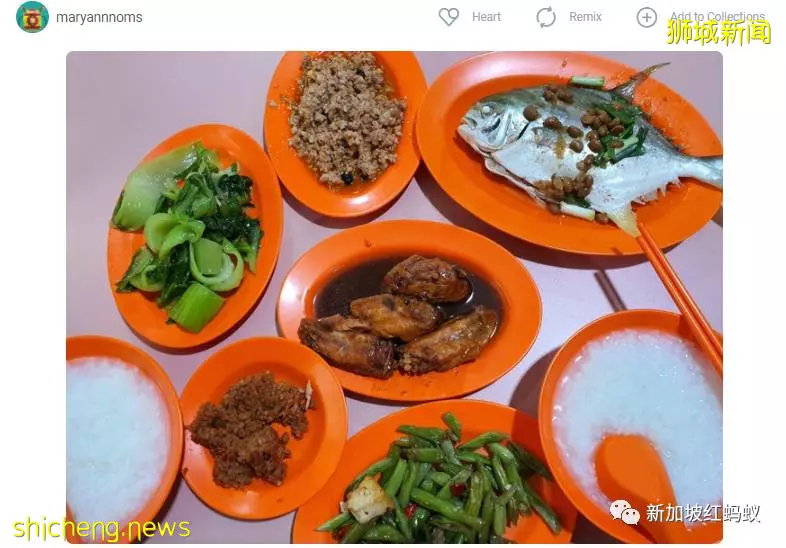Heart this food post
Viewport: 786px width, 548px height.
coord(469,17)
